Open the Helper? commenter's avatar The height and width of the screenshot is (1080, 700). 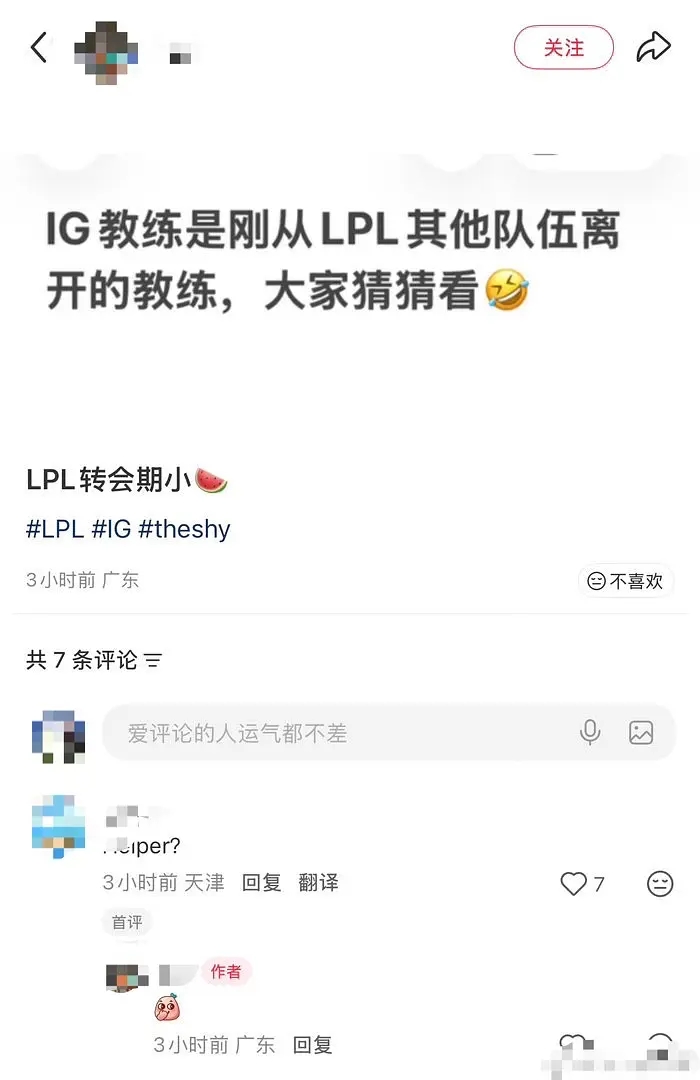[59, 826]
